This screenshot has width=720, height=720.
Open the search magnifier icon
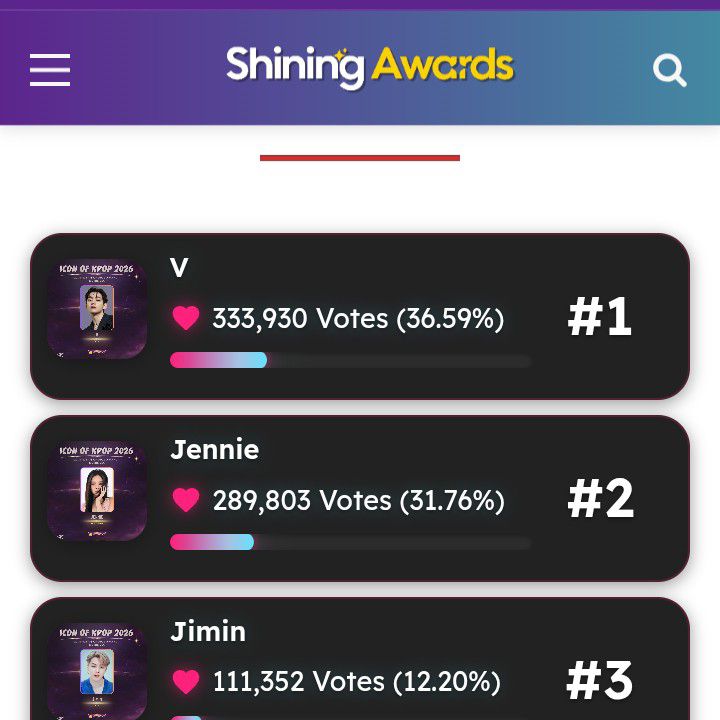pos(669,70)
